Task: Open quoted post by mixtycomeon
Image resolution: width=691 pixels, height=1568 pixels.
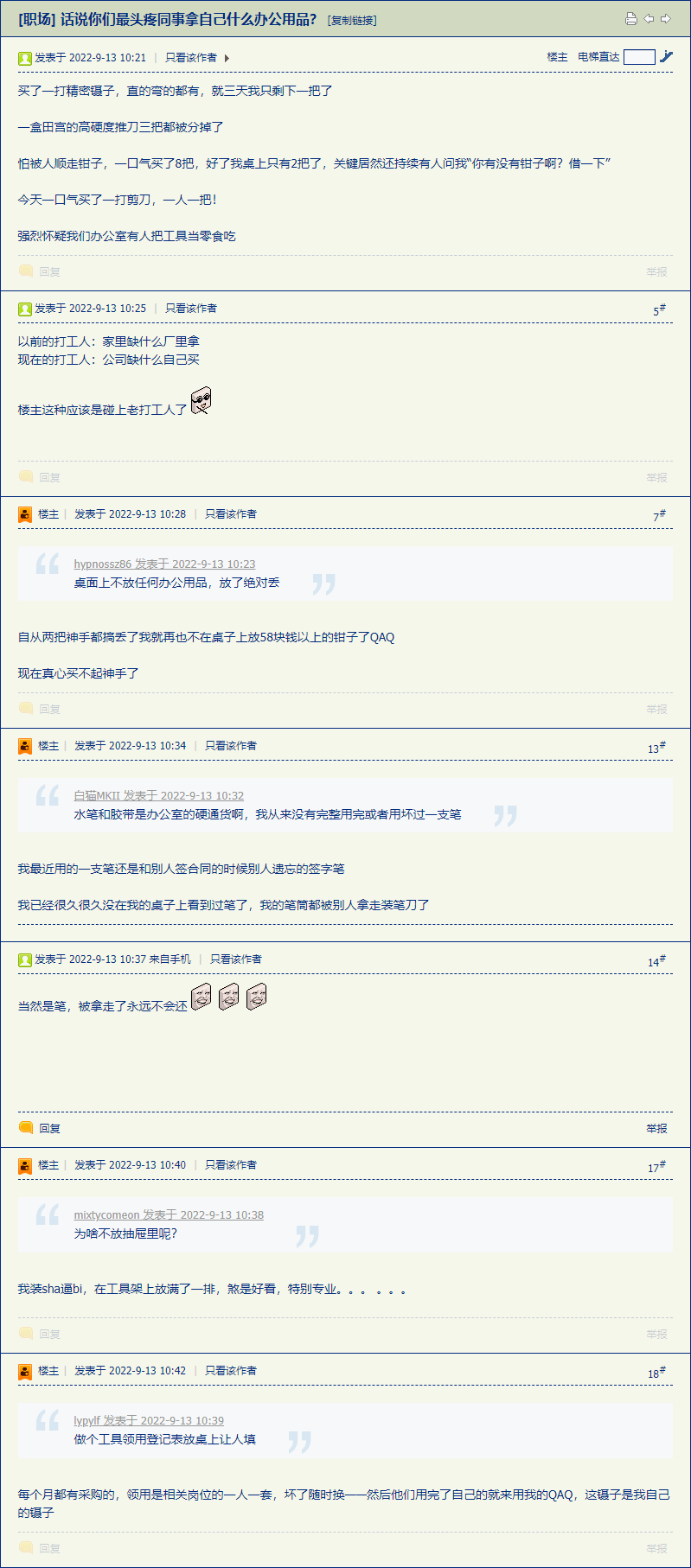Action: pyautogui.click(x=169, y=1214)
